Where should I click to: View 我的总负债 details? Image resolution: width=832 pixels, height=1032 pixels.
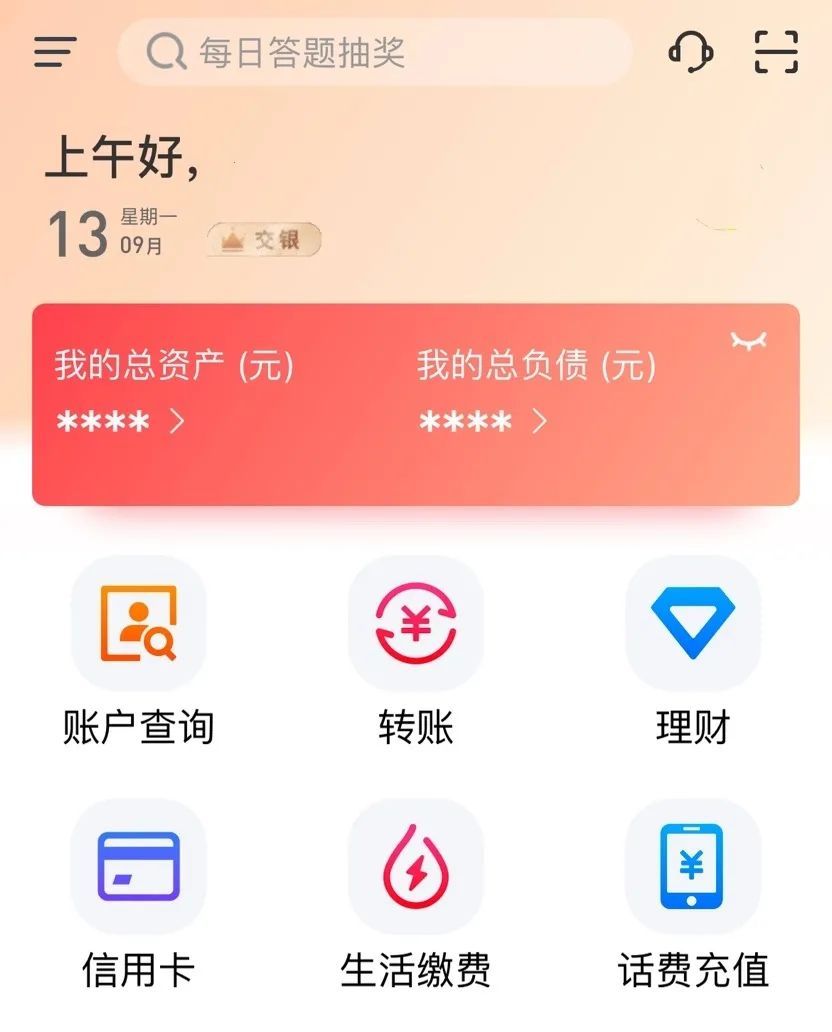tap(483, 421)
